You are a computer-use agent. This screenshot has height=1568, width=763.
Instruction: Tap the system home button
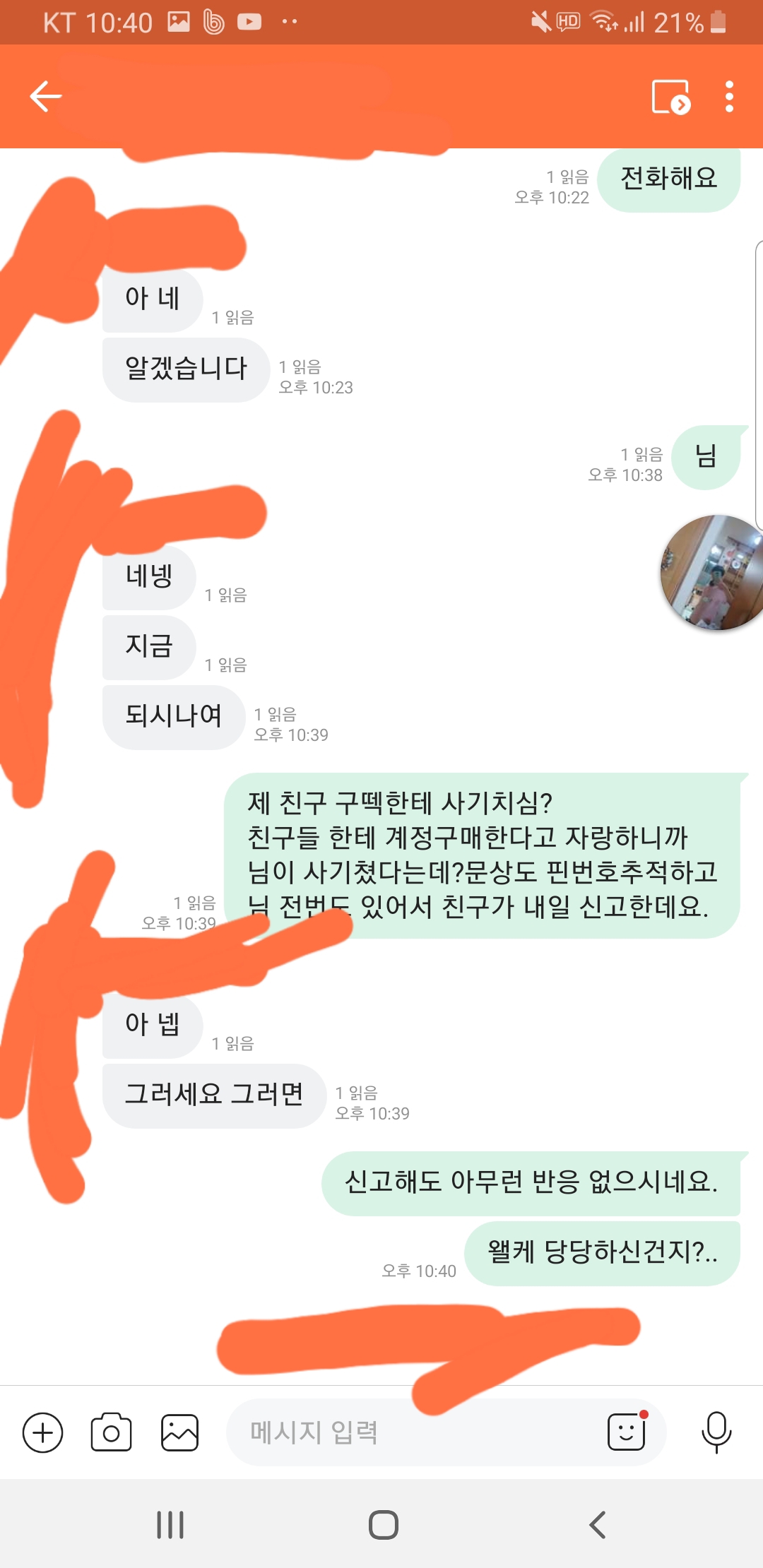pos(383,1525)
